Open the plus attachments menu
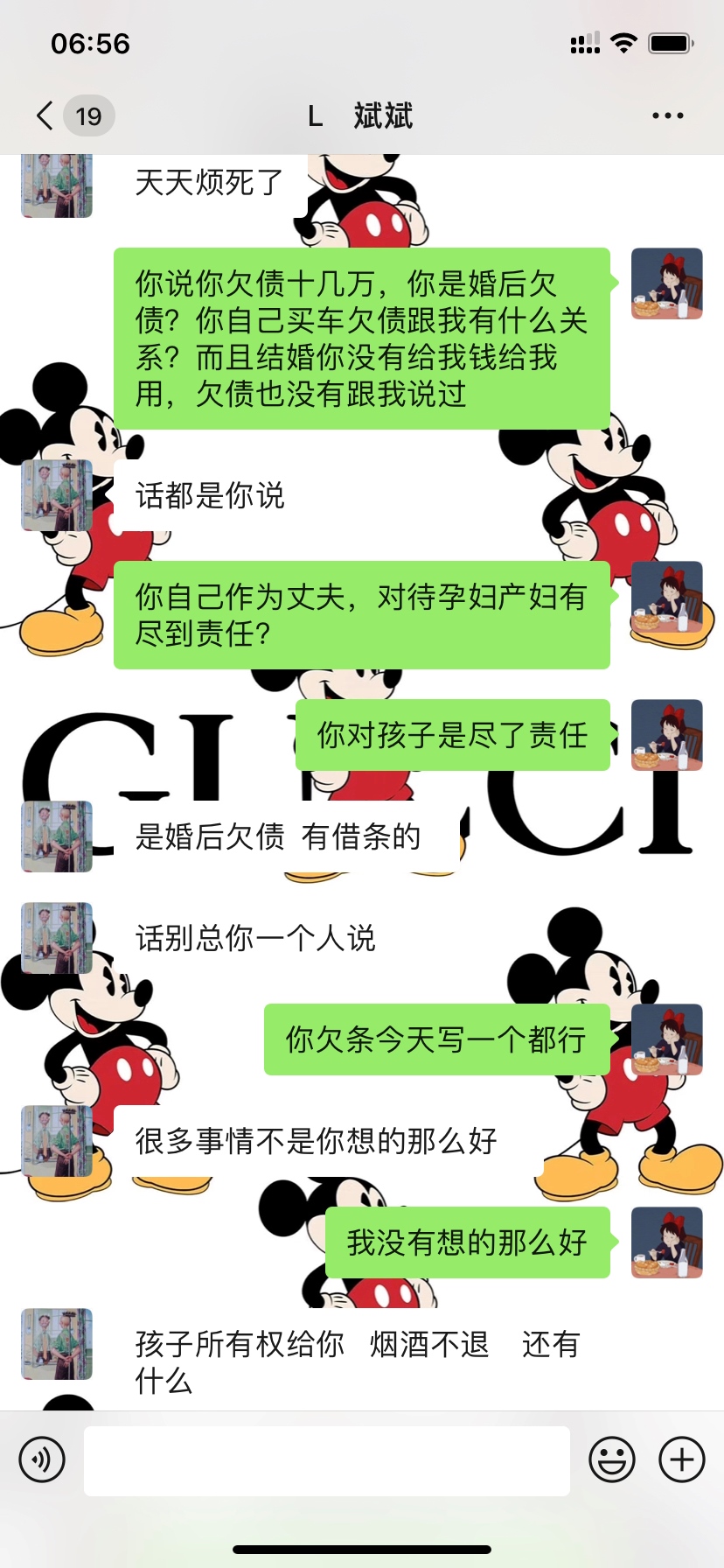724x1568 pixels. pyautogui.click(x=682, y=1459)
